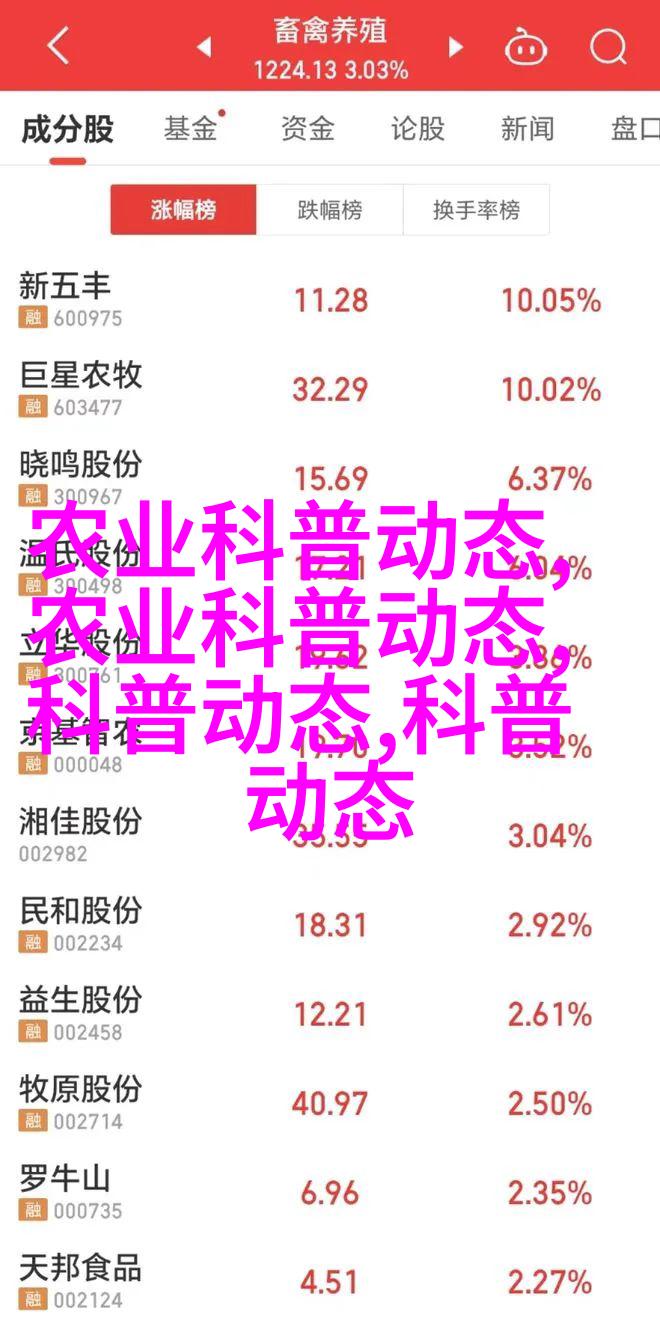Open stock 天邦食品 002124
Screen dimensions: 660x1321
330,1280
